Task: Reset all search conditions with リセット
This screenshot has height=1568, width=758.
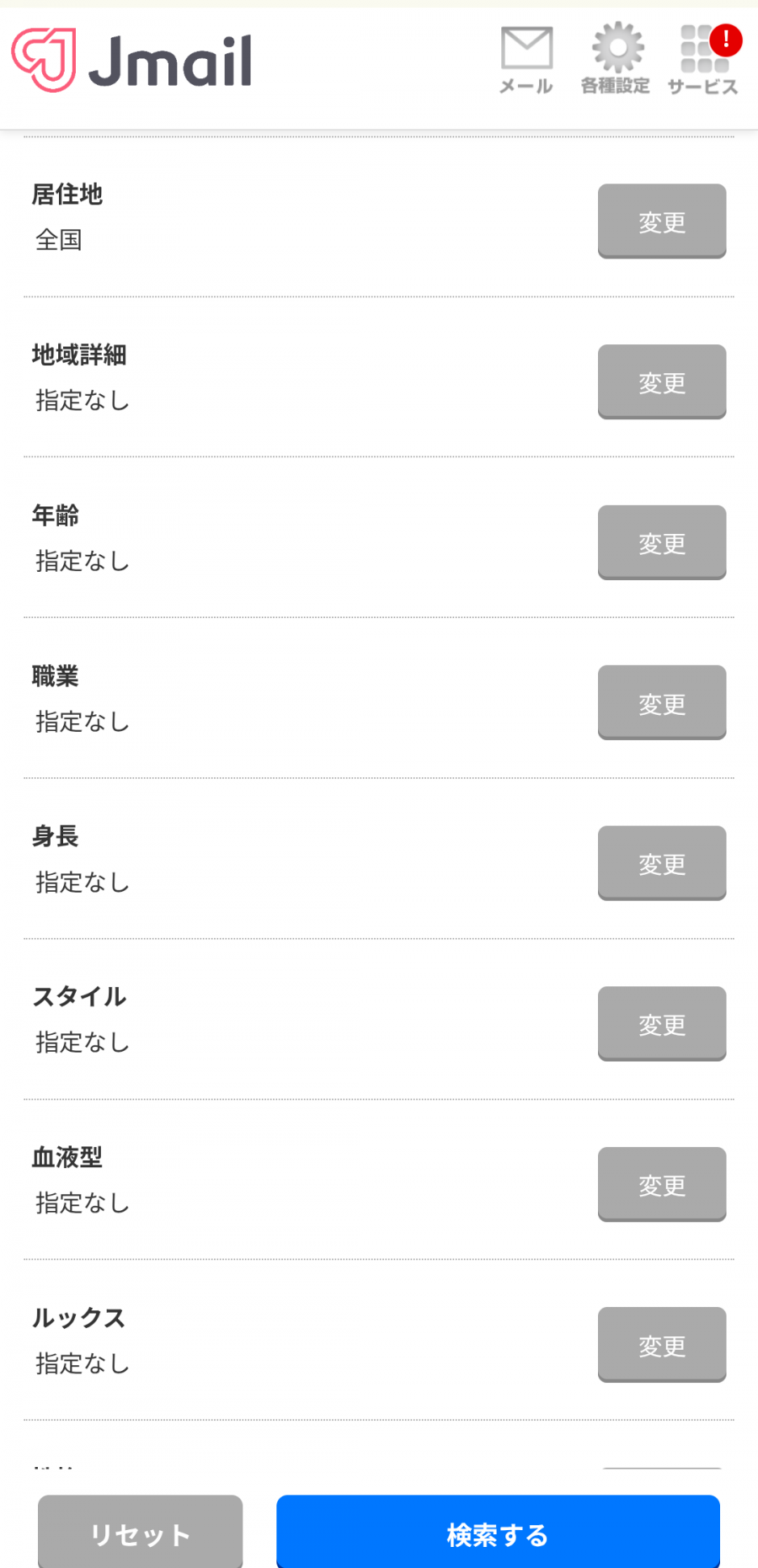Action: 141,1533
